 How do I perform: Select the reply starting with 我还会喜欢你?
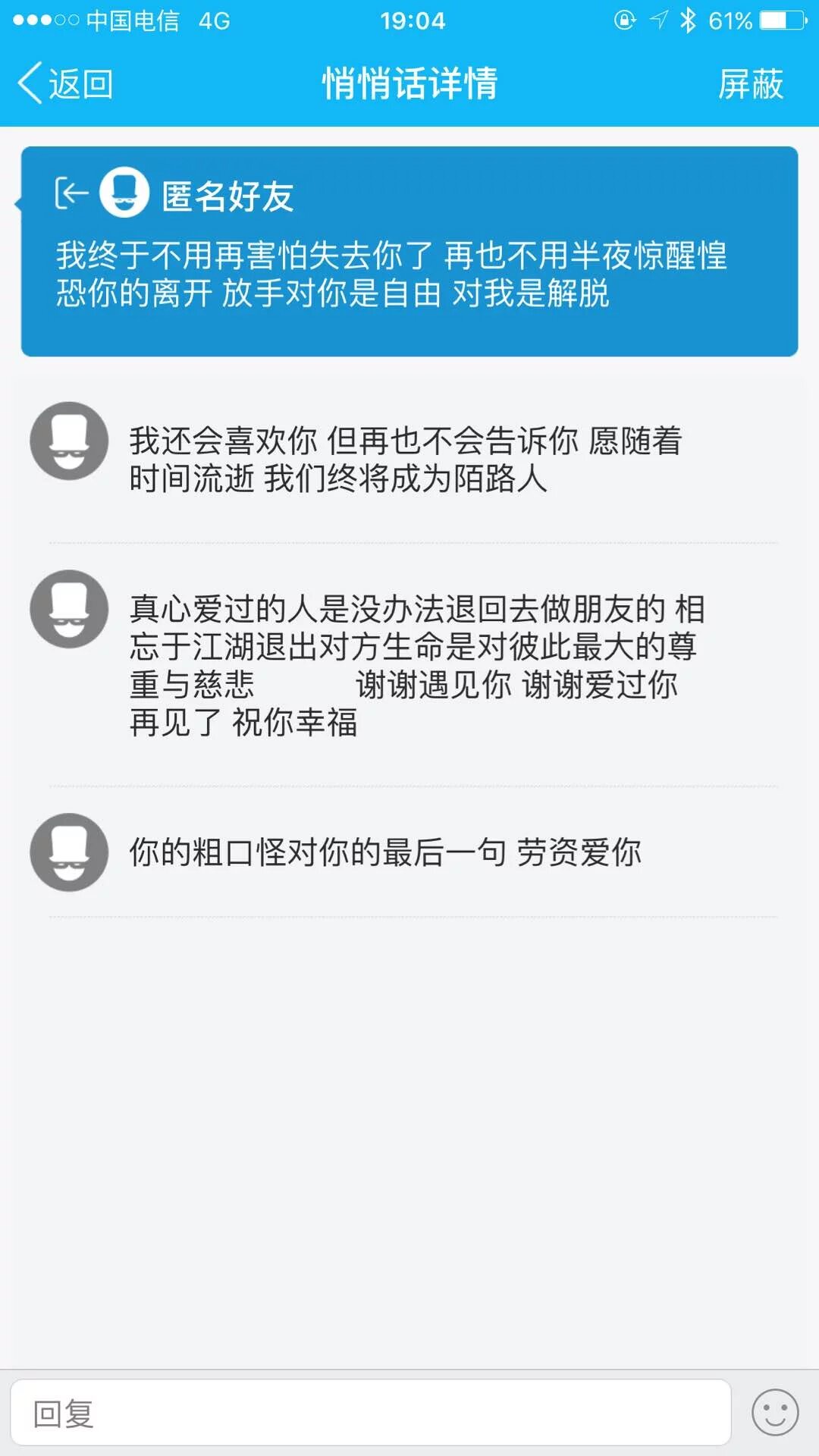click(406, 460)
